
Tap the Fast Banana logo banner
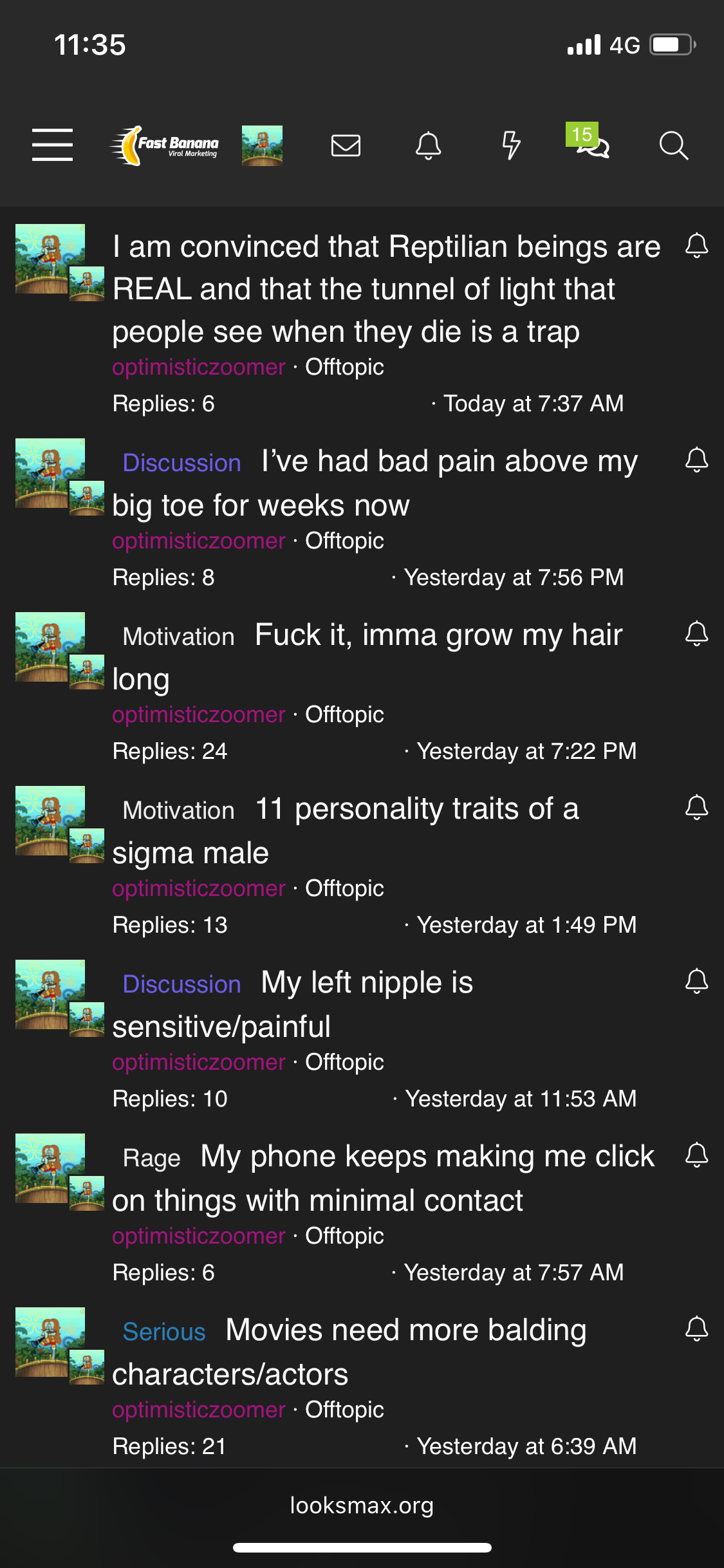165,145
